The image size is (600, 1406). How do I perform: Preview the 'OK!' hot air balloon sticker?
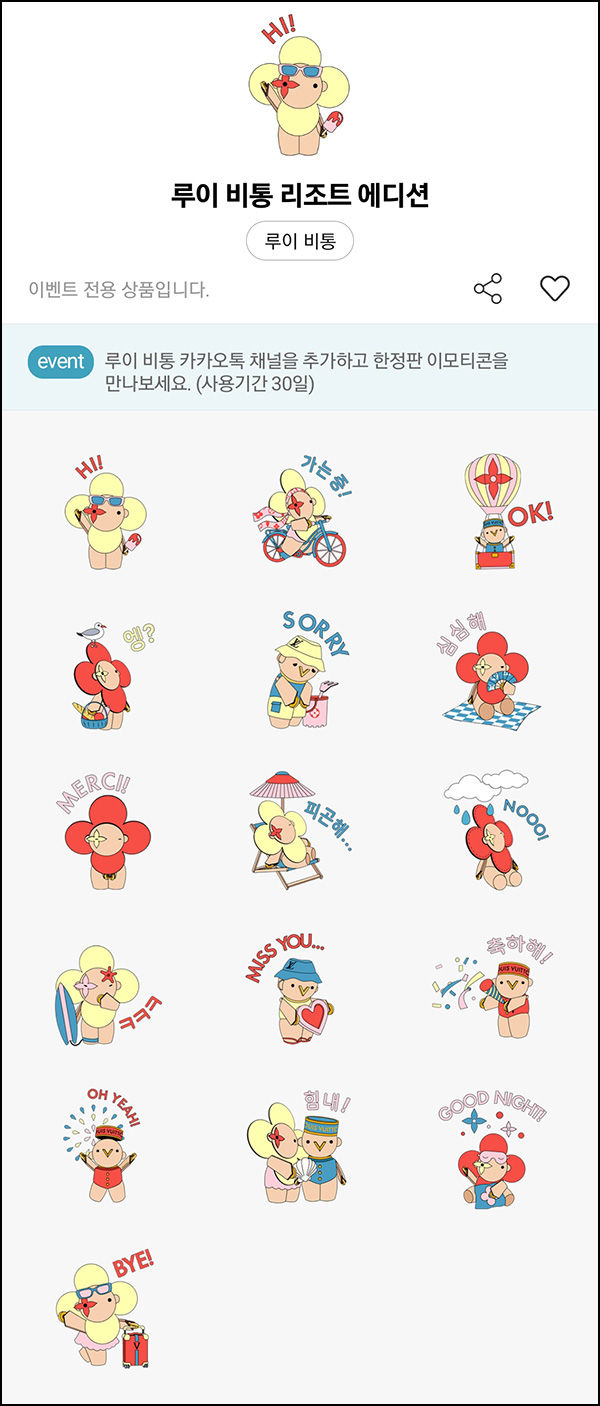[495, 512]
